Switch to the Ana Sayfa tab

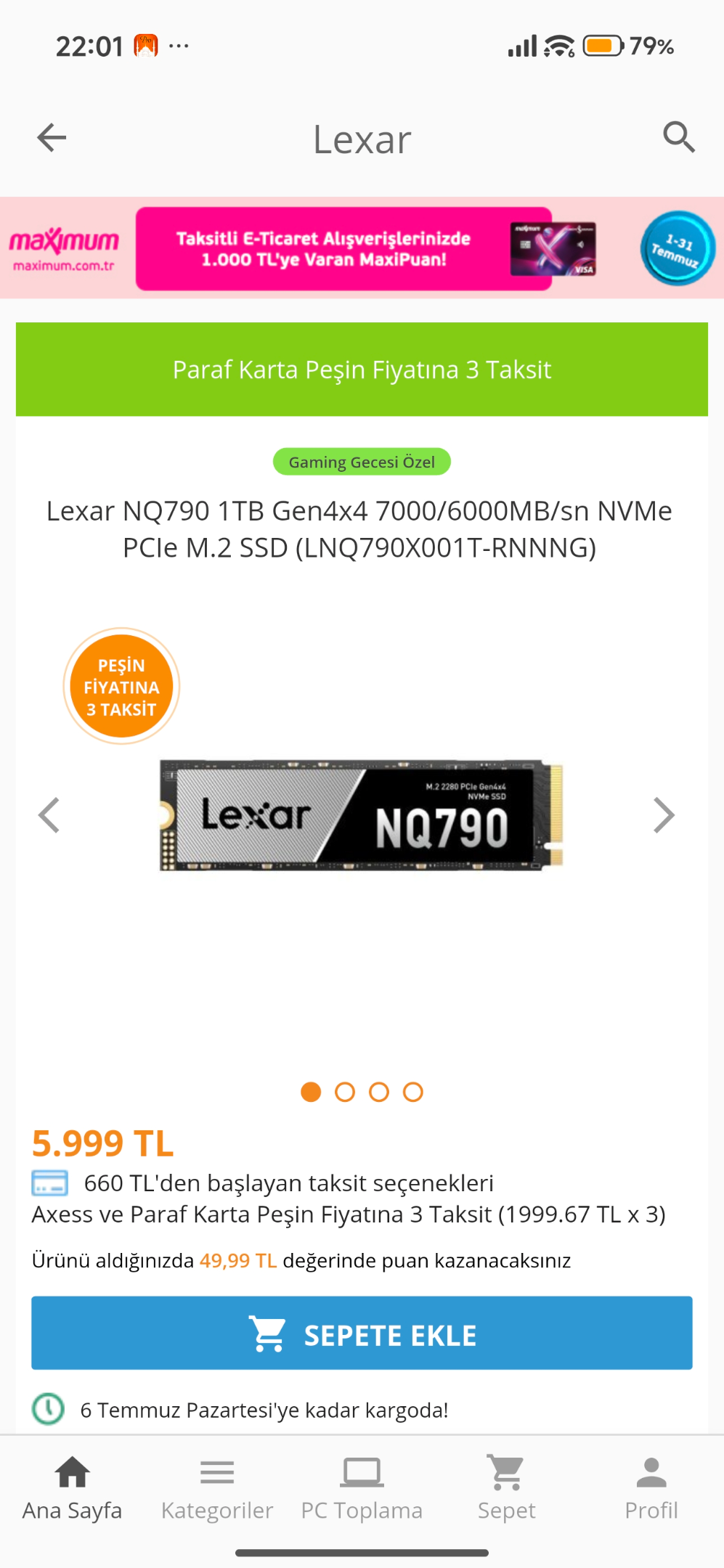tap(72, 1489)
